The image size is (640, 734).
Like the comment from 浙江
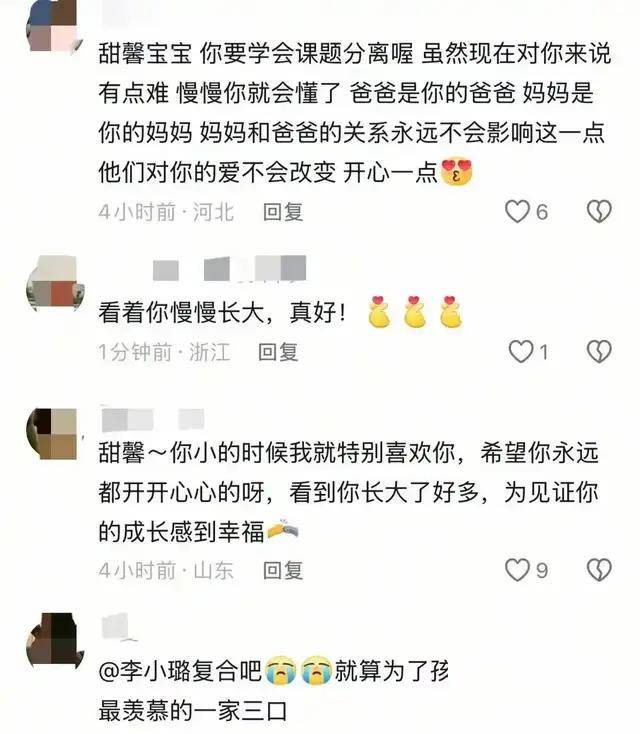pyautogui.click(x=520, y=351)
